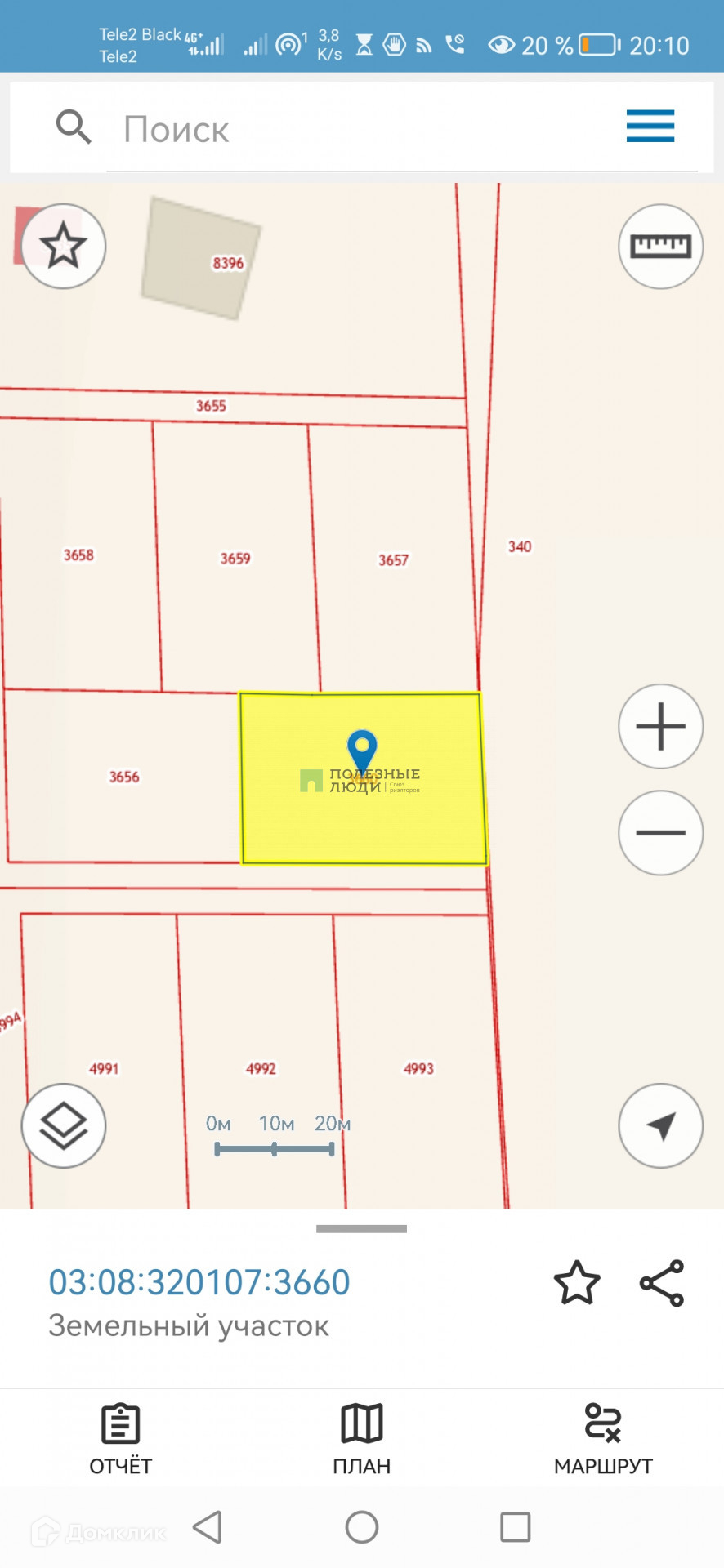Image resolution: width=724 pixels, height=1568 pixels.
Task: Add parcel 03:08:320107:3660 to favorites
Action: click(x=577, y=1282)
